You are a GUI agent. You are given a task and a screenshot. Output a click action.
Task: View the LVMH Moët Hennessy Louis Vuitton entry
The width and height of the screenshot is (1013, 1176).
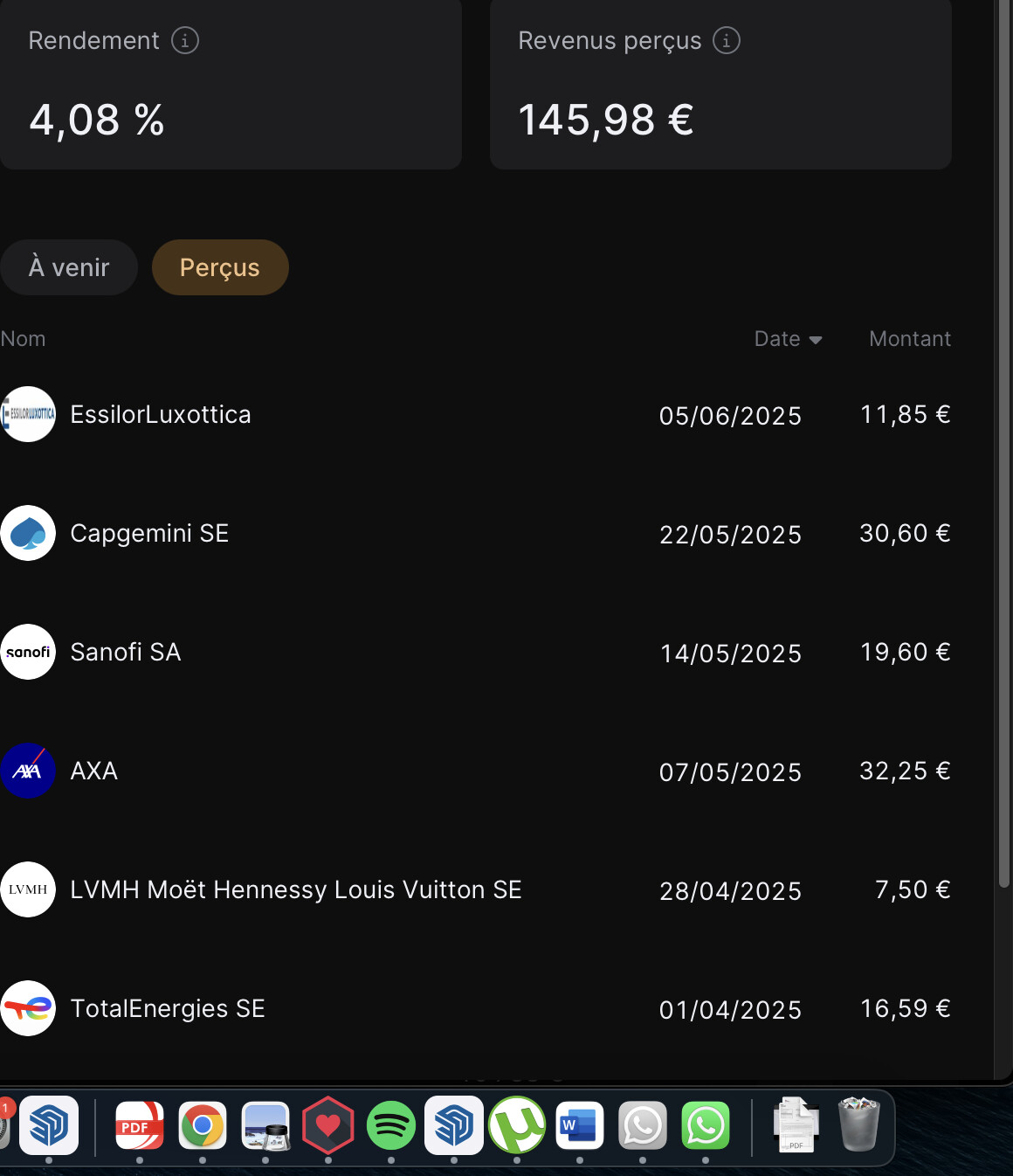pyautogui.click(x=295, y=890)
